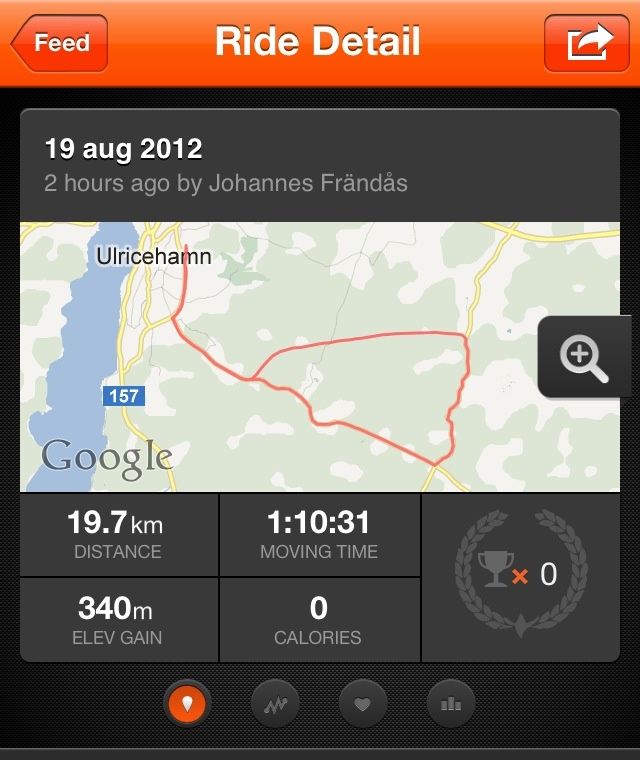Go back to the Feed
Image resolution: width=640 pixels, height=760 pixels.
tap(58, 43)
